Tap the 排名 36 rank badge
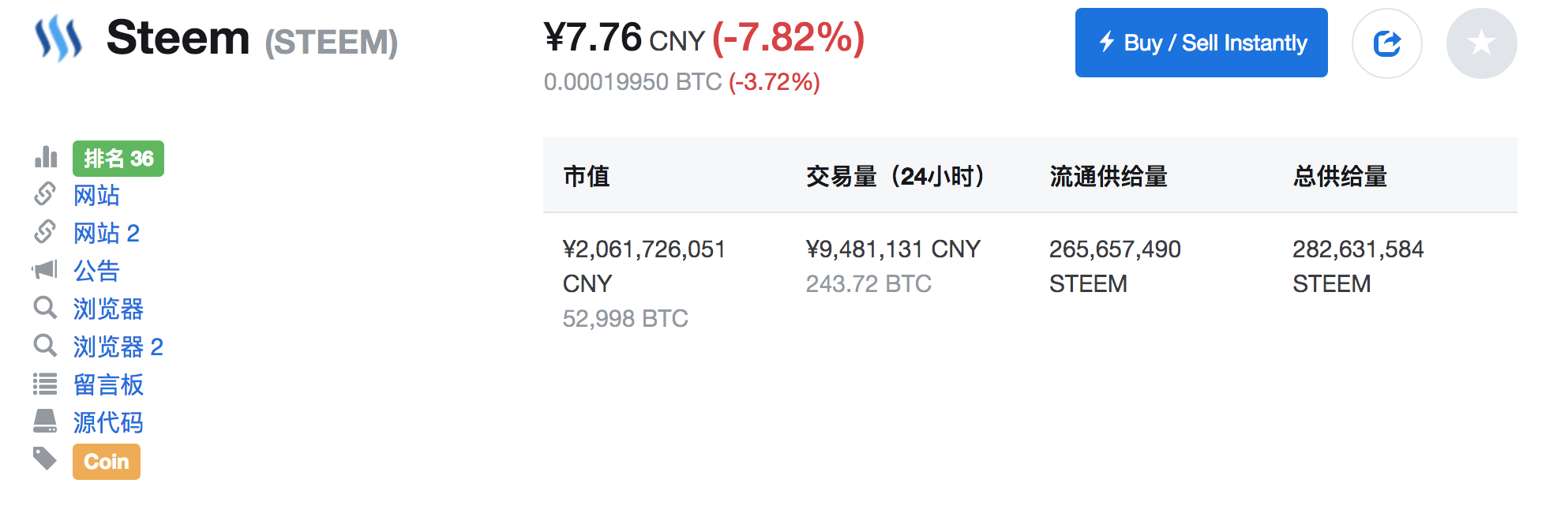This screenshot has width=1568, height=532. pos(118,159)
